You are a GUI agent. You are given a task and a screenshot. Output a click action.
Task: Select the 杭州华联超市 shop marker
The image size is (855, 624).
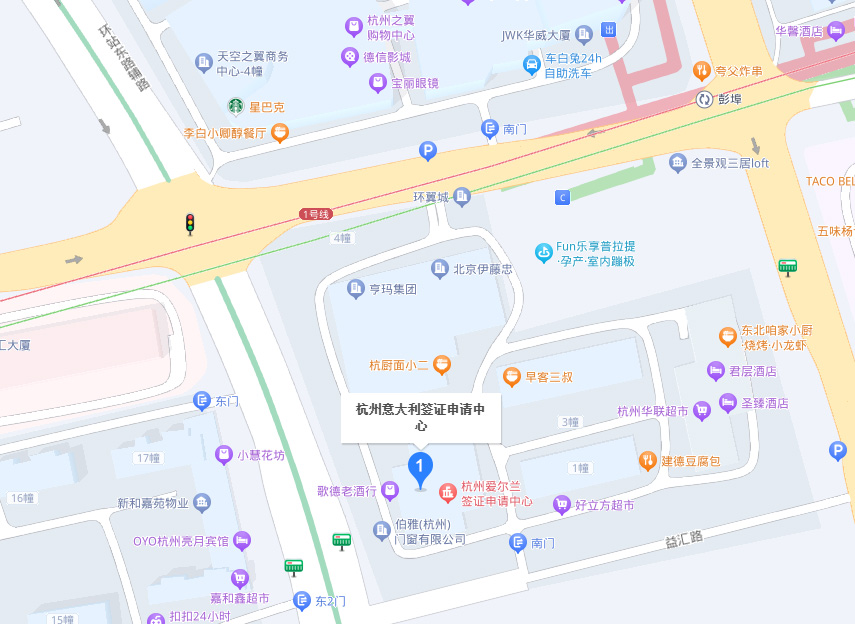(702, 410)
